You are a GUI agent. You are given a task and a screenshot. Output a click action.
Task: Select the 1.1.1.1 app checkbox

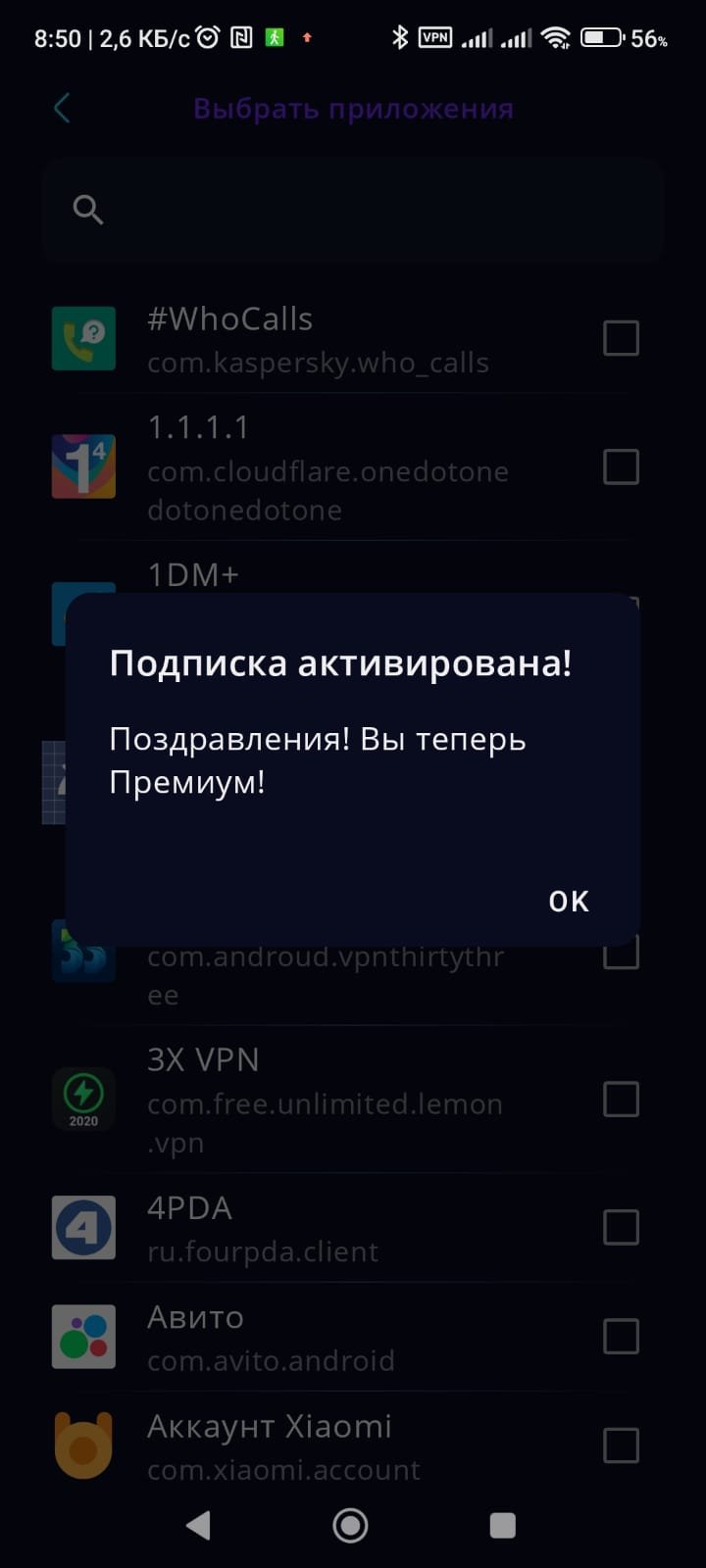pyautogui.click(x=621, y=467)
